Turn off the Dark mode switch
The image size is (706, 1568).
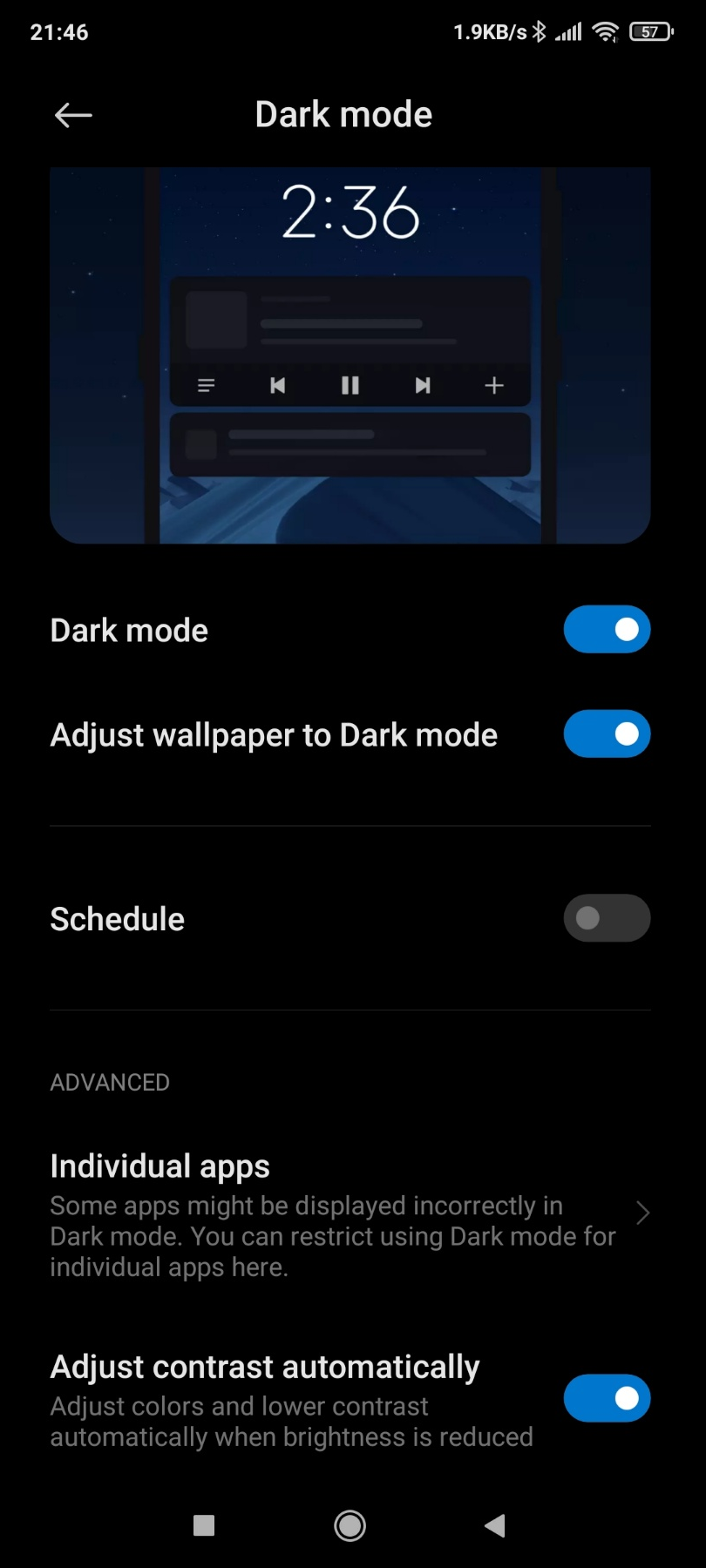point(607,630)
